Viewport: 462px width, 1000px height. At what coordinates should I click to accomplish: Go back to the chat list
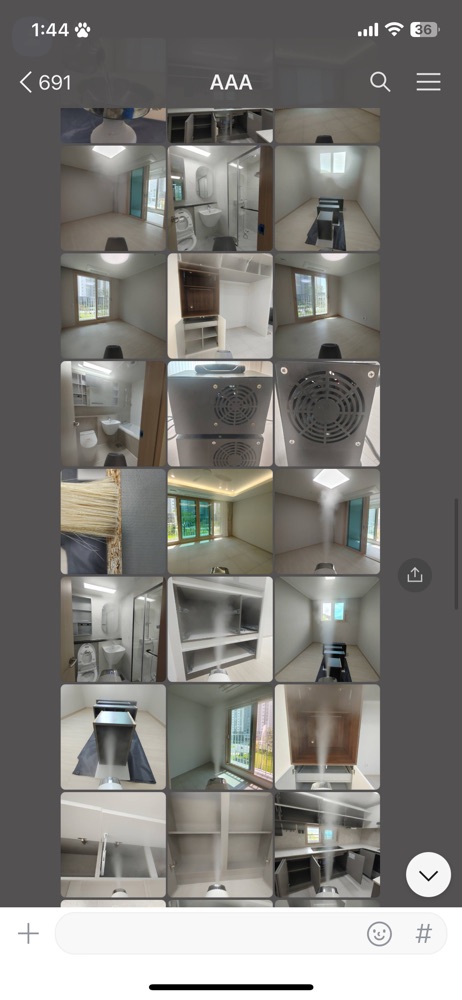(45, 82)
